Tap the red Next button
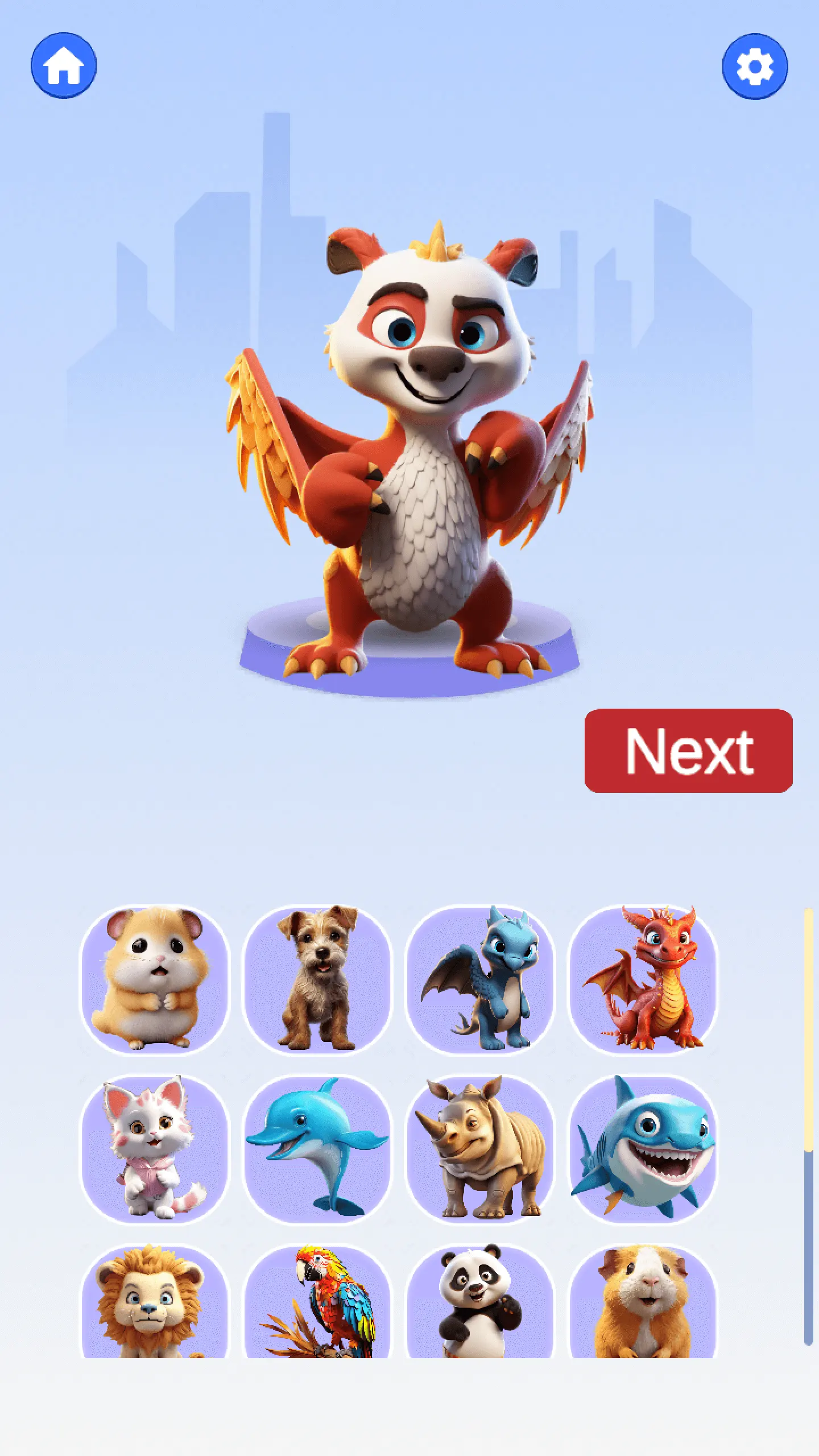Screen dimensions: 819x1456 (x=688, y=750)
